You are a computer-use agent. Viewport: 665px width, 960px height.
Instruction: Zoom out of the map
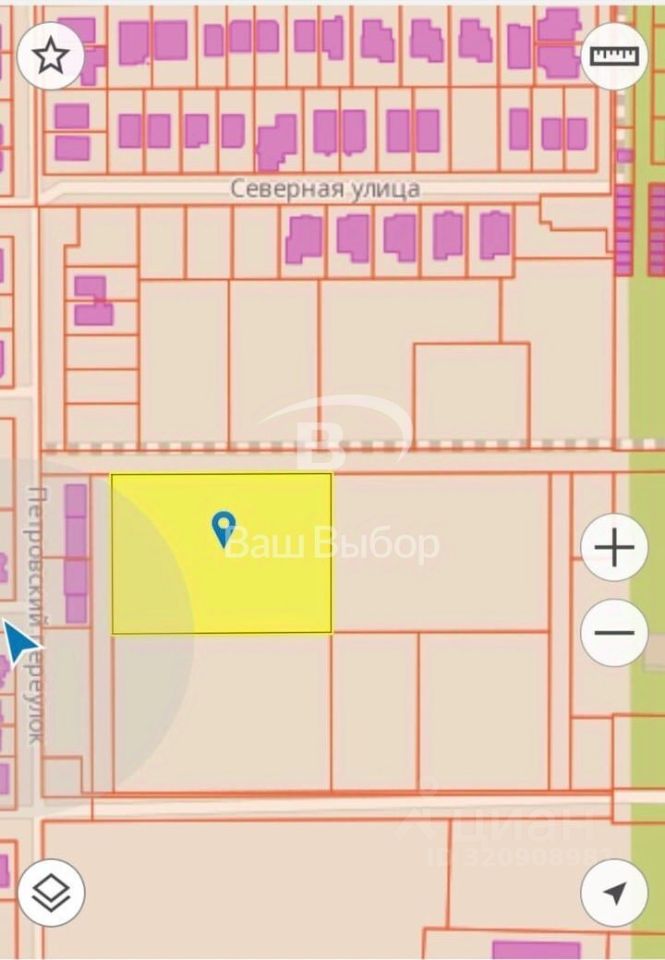[x=614, y=632]
